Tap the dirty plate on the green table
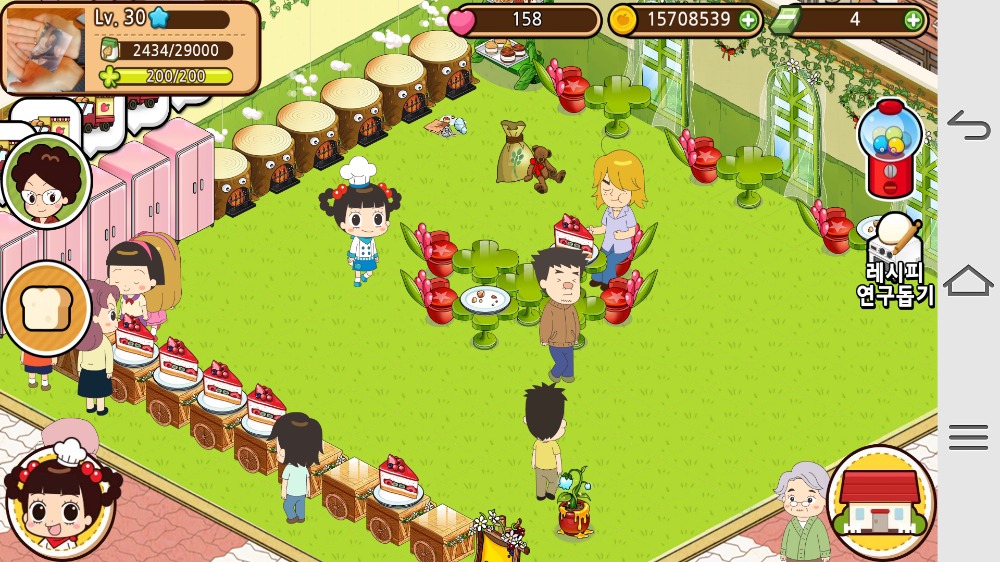The height and width of the screenshot is (562, 1000). pos(485,297)
